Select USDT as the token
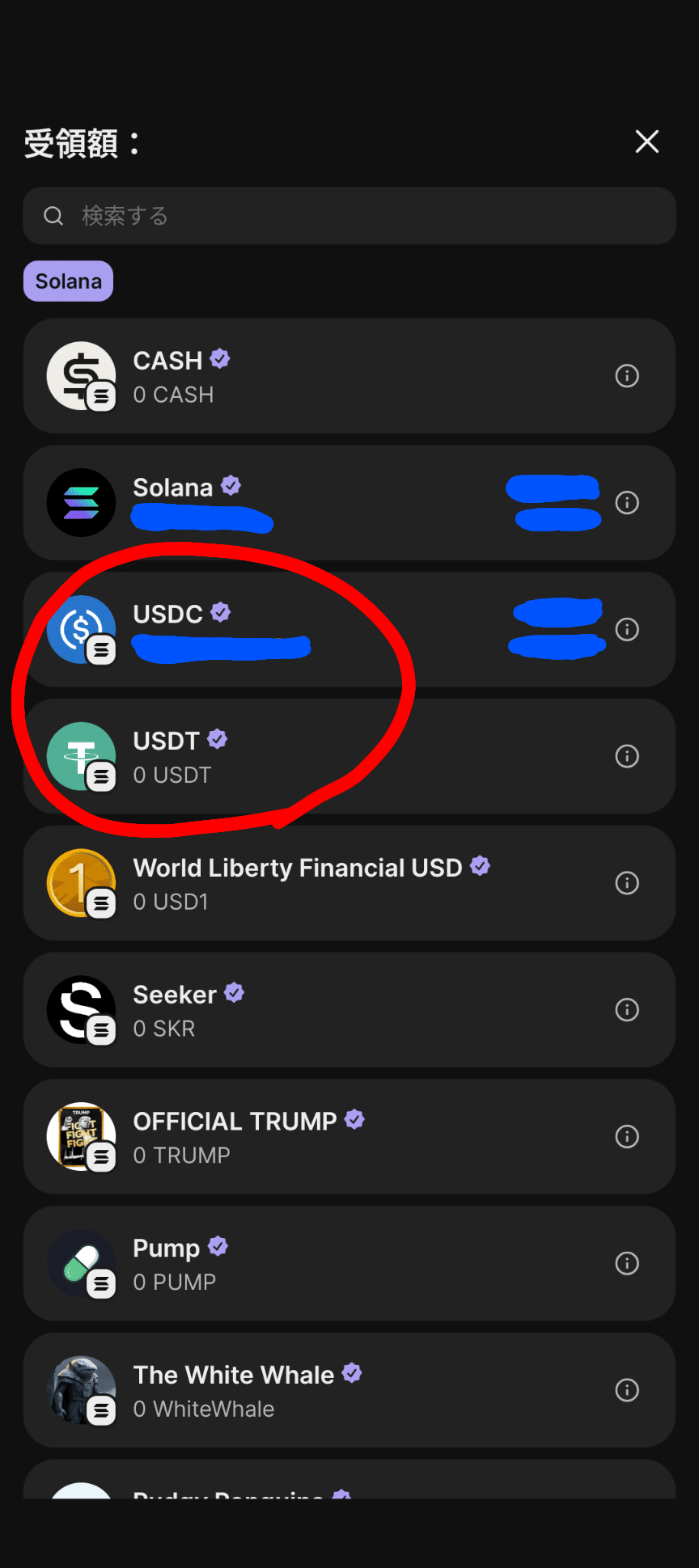The image size is (699, 1568). point(324,756)
